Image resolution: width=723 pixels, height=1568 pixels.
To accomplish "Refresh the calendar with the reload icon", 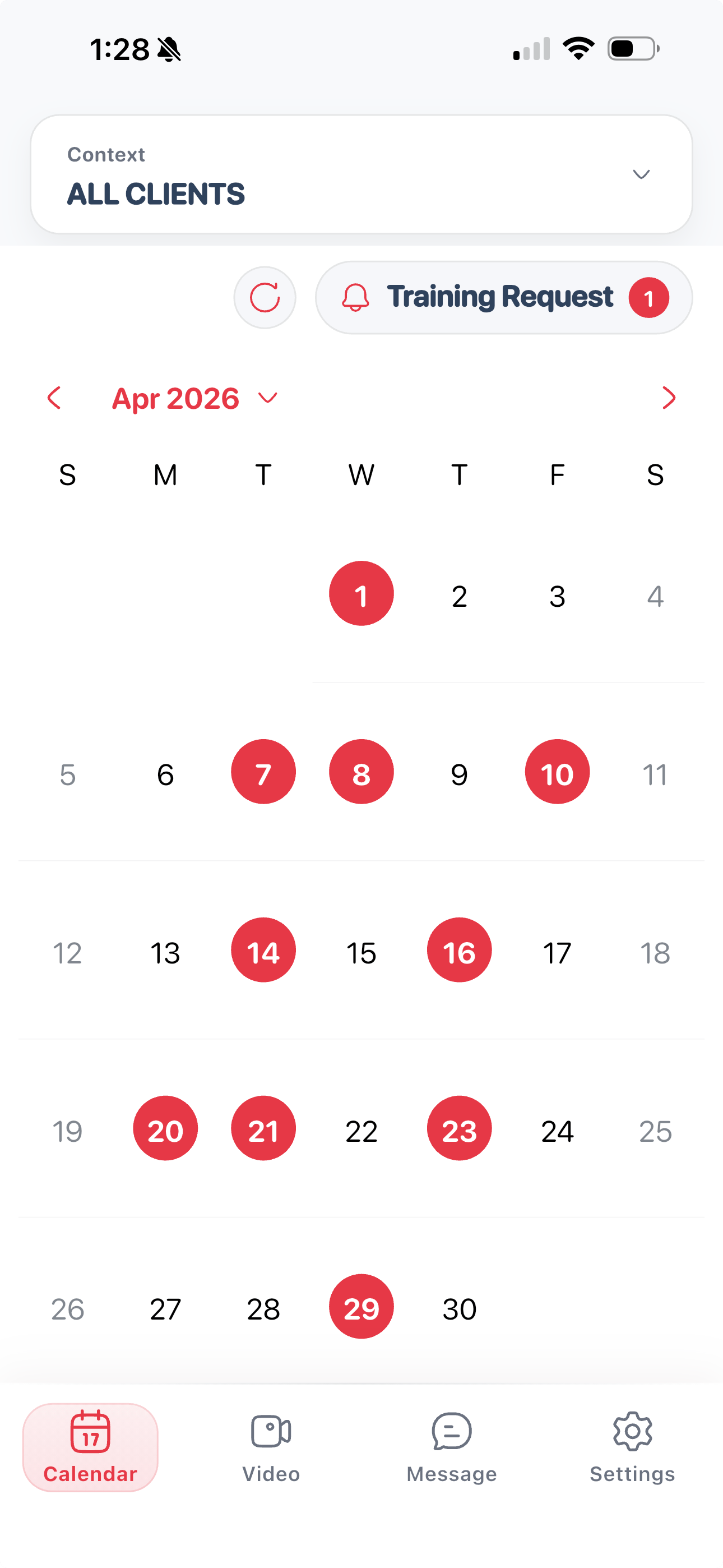I will (265, 298).
